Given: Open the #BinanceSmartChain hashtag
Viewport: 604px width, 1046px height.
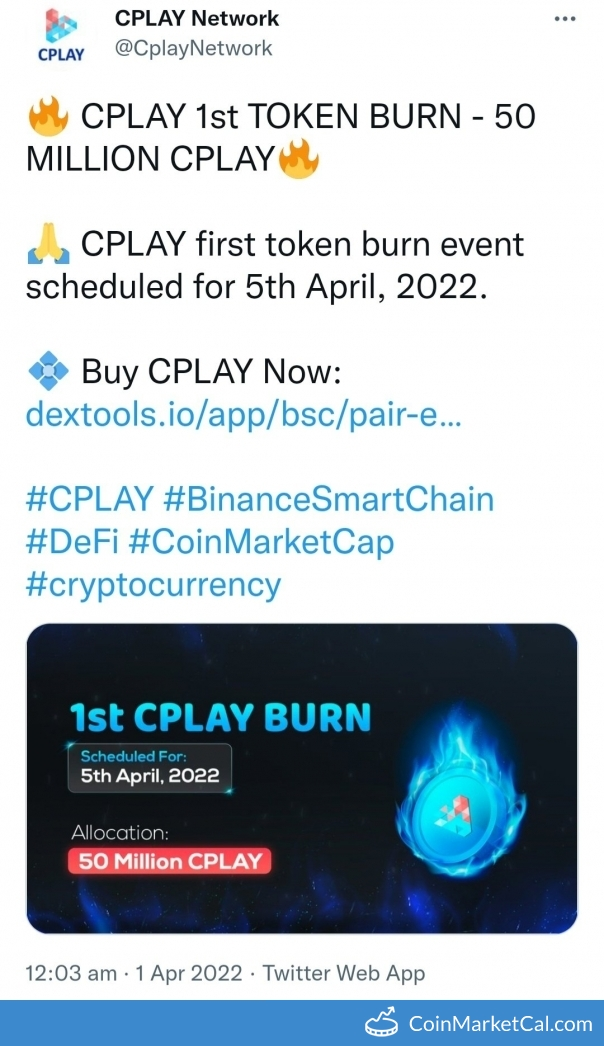Looking at the screenshot, I should tap(329, 498).
